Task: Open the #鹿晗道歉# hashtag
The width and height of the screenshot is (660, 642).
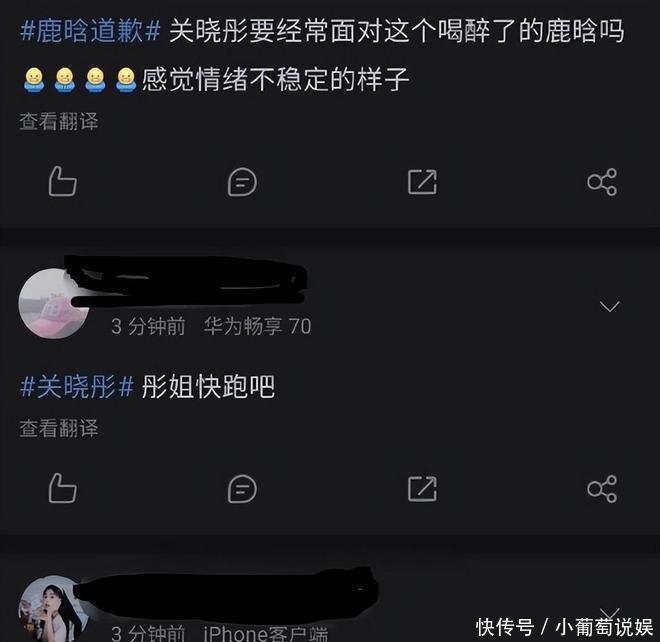Action: point(90,32)
